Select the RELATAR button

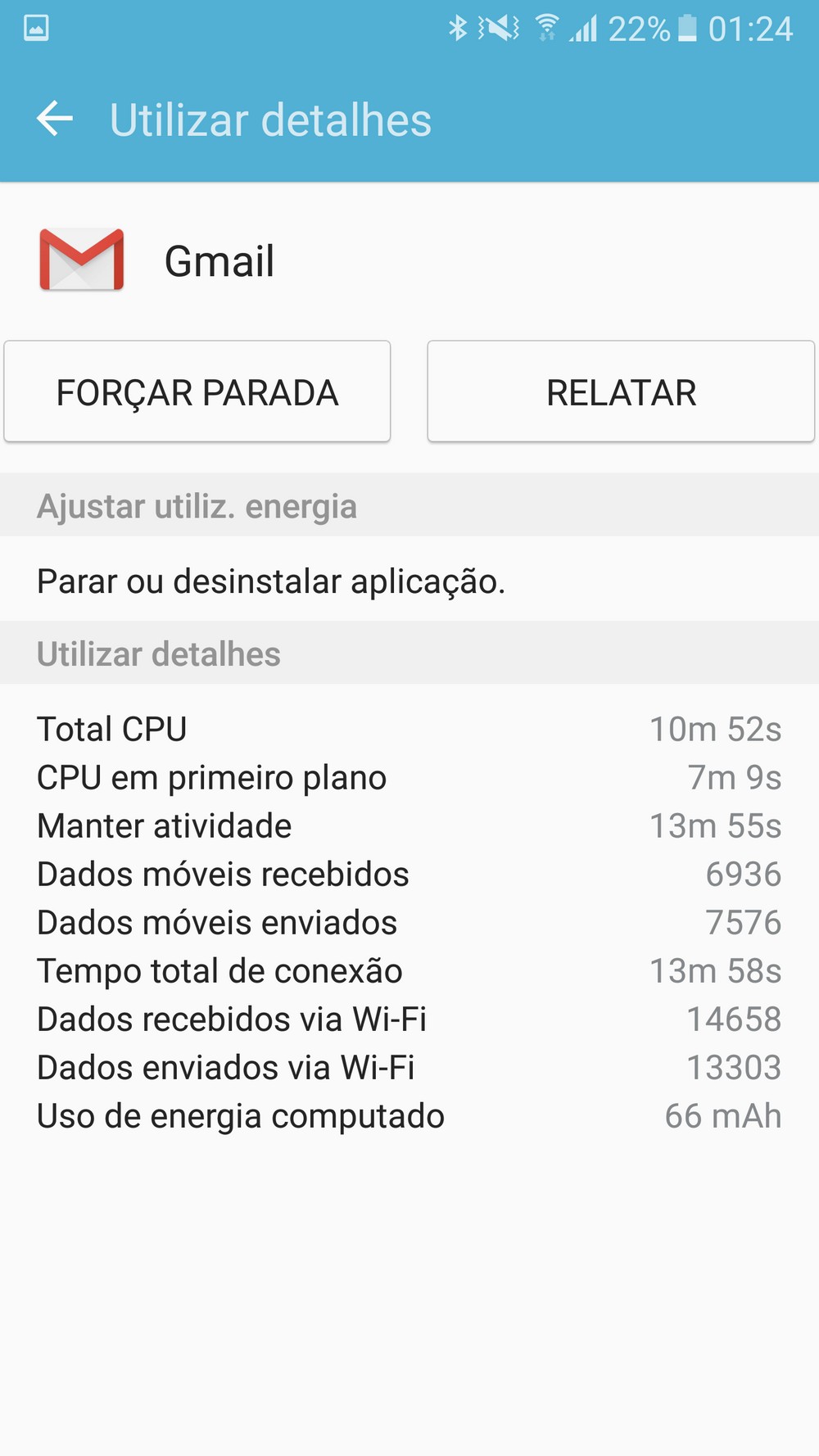click(621, 392)
